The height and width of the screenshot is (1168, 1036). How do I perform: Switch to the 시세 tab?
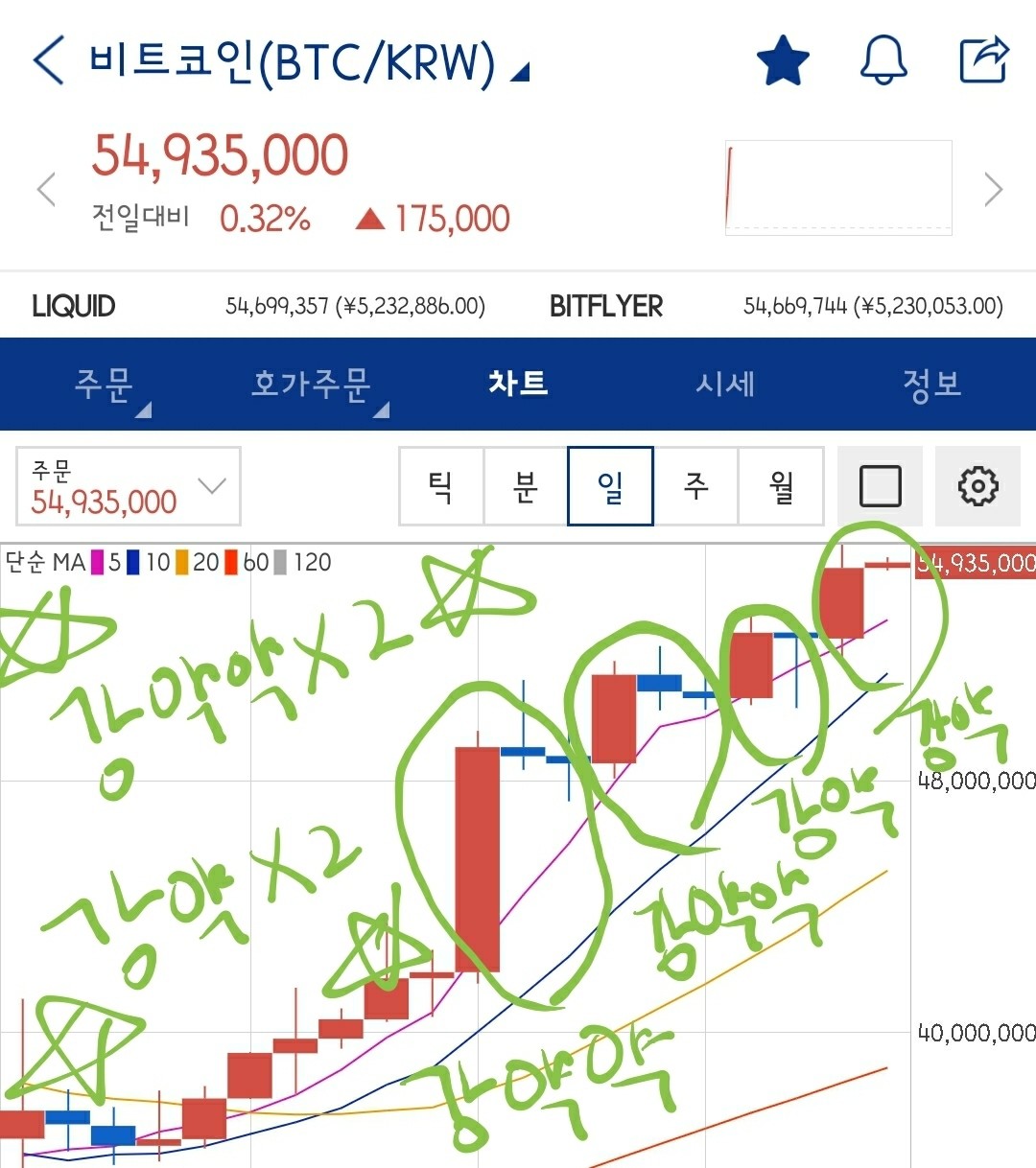coord(726,384)
